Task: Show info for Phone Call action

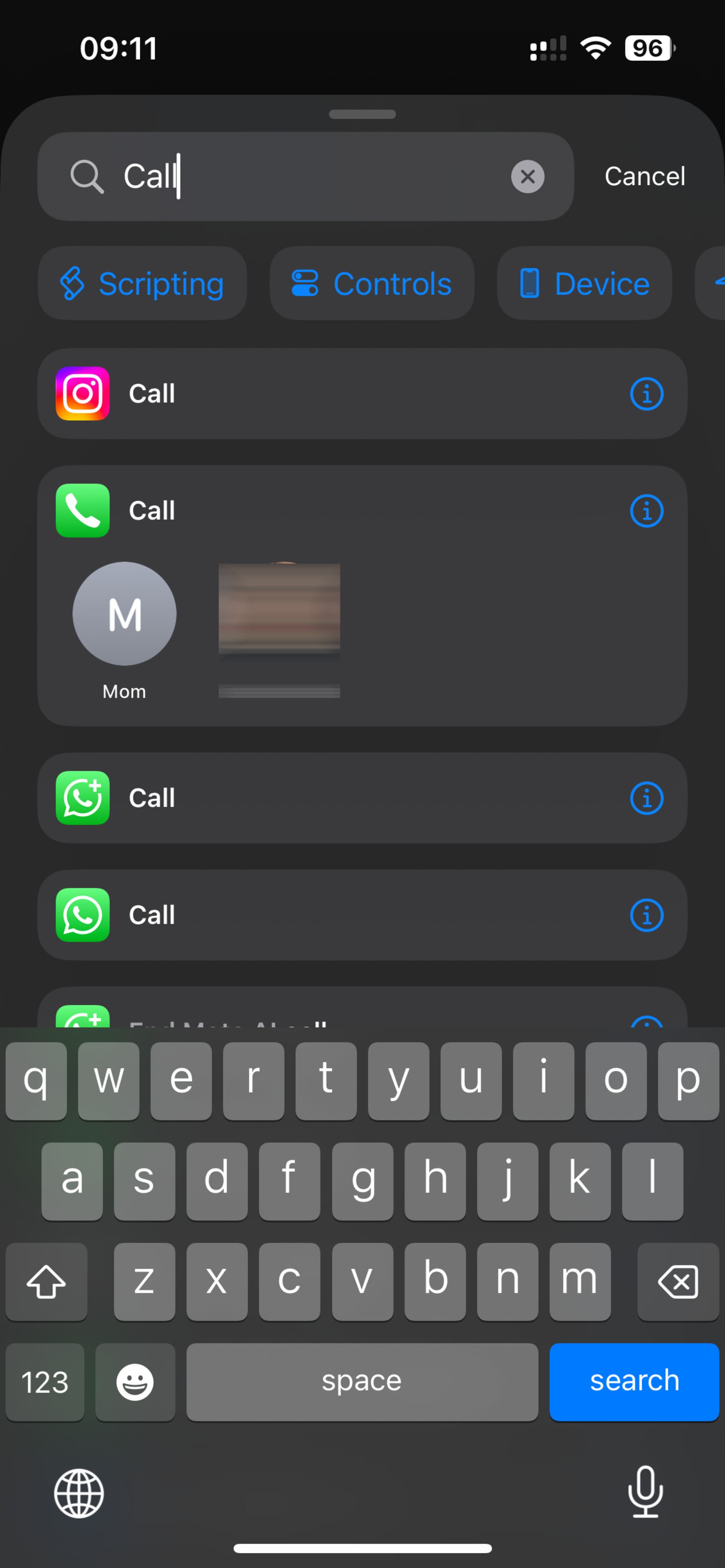Action: click(x=646, y=511)
